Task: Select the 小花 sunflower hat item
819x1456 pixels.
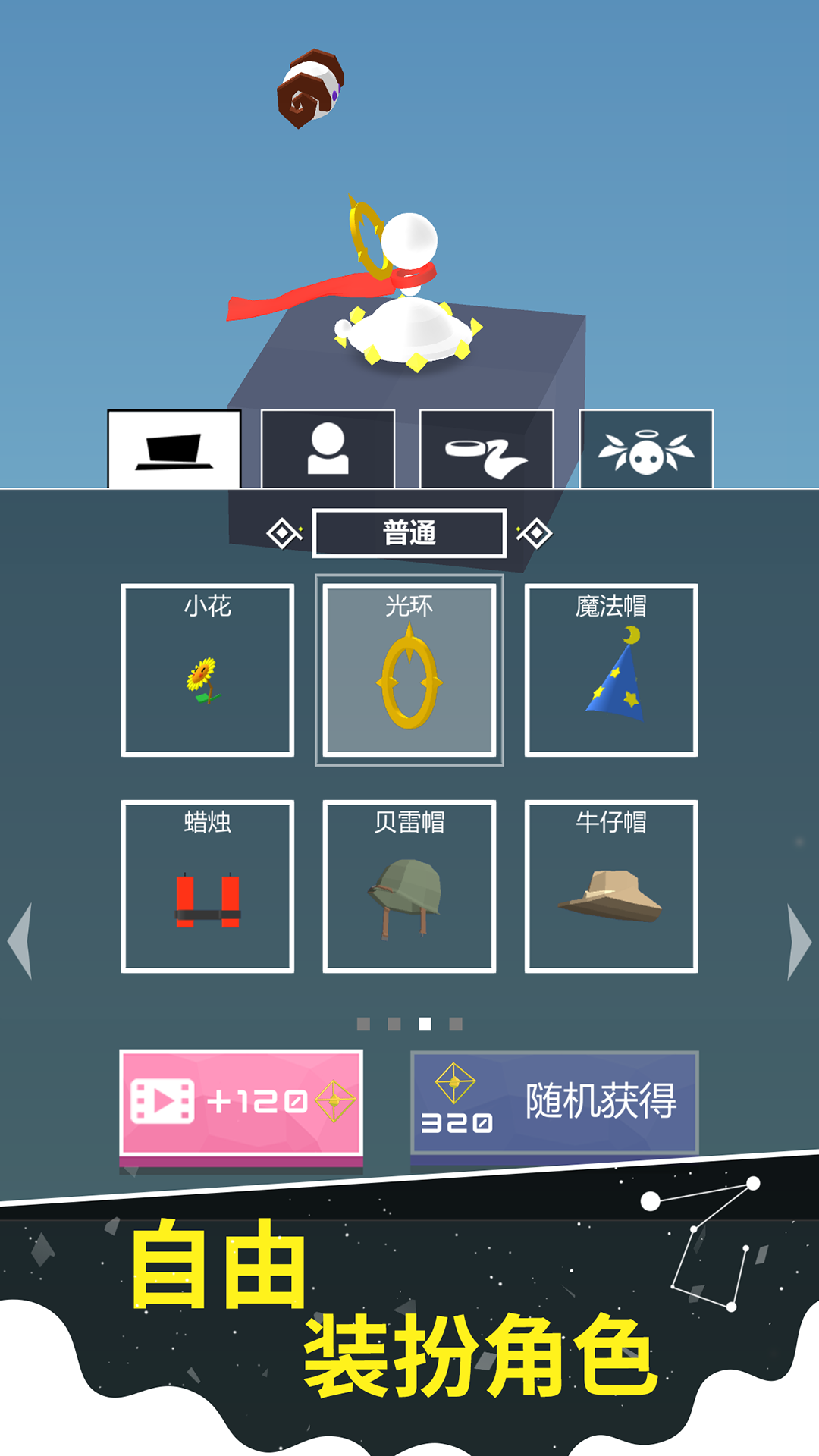Action: tap(209, 671)
